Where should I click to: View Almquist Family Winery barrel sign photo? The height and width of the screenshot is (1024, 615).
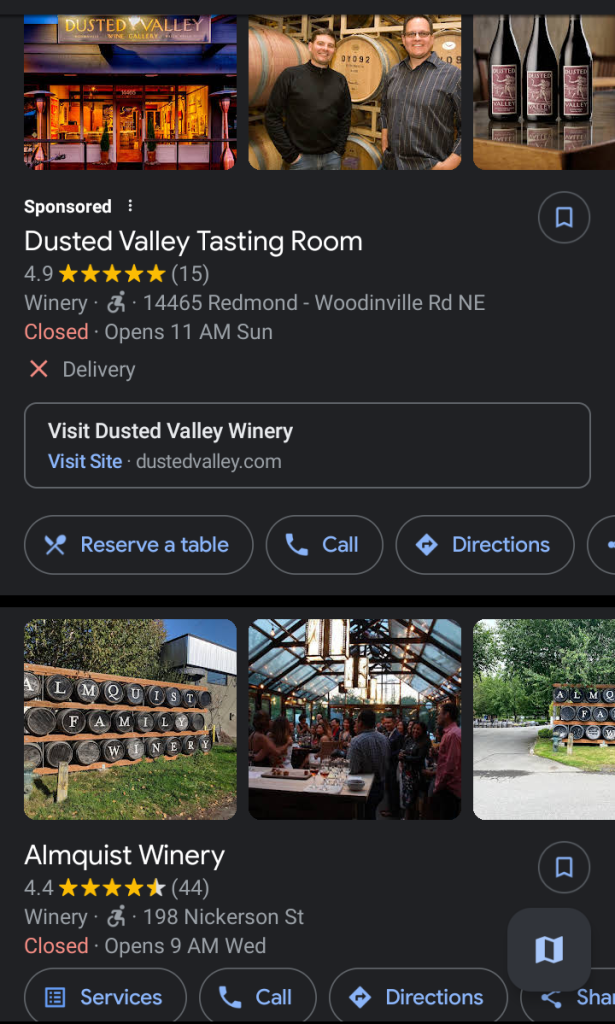[x=130, y=719]
